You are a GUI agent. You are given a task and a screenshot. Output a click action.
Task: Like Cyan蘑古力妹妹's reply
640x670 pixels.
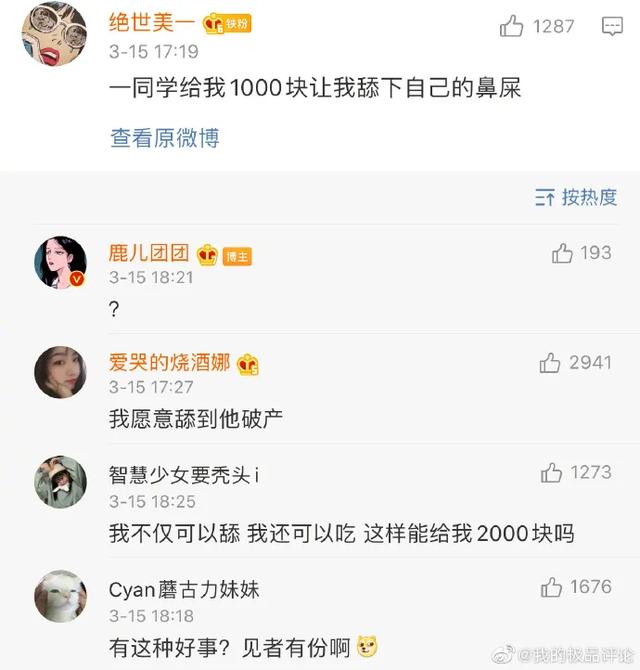pos(551,587)
